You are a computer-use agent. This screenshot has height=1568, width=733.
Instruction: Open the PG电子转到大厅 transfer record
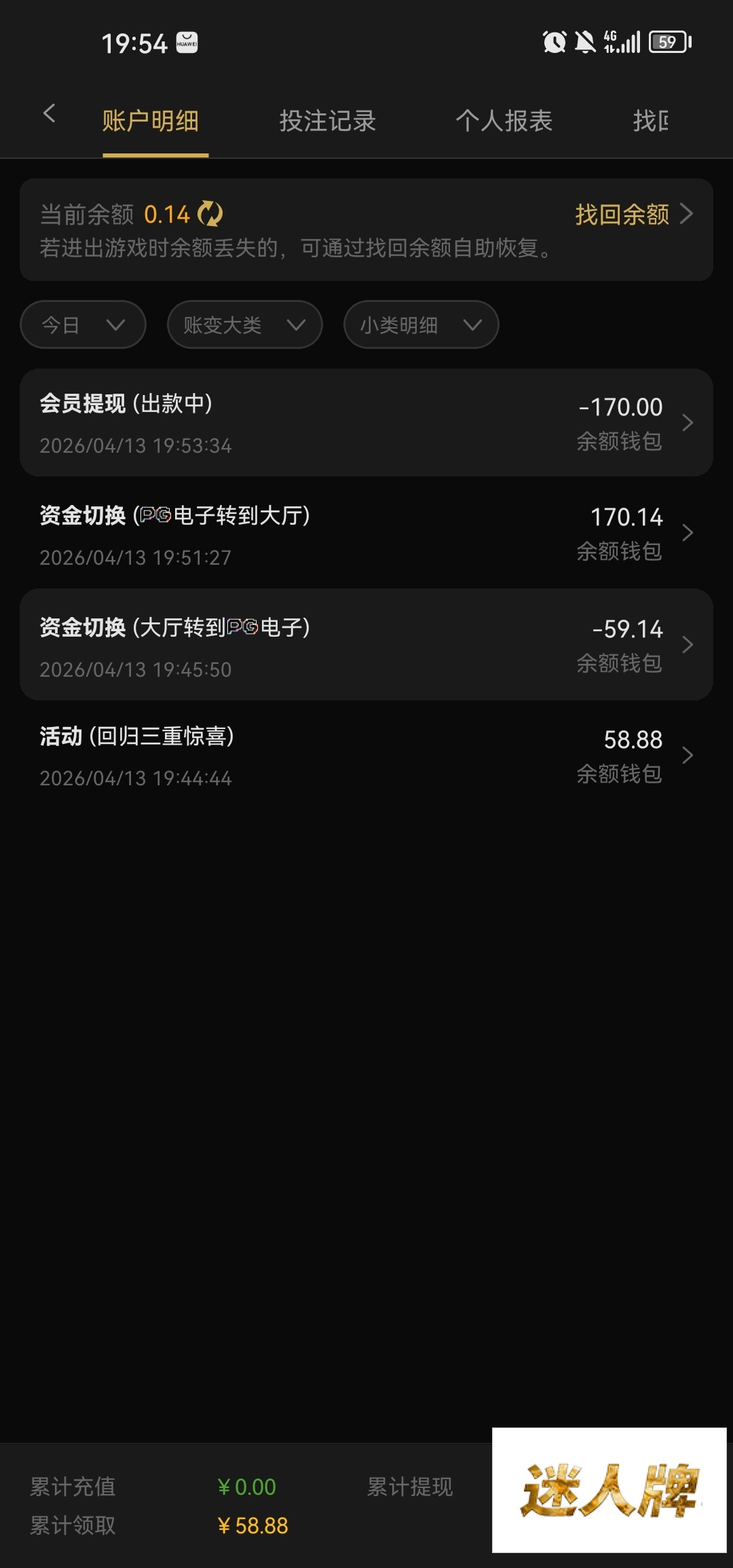(366, 534)
